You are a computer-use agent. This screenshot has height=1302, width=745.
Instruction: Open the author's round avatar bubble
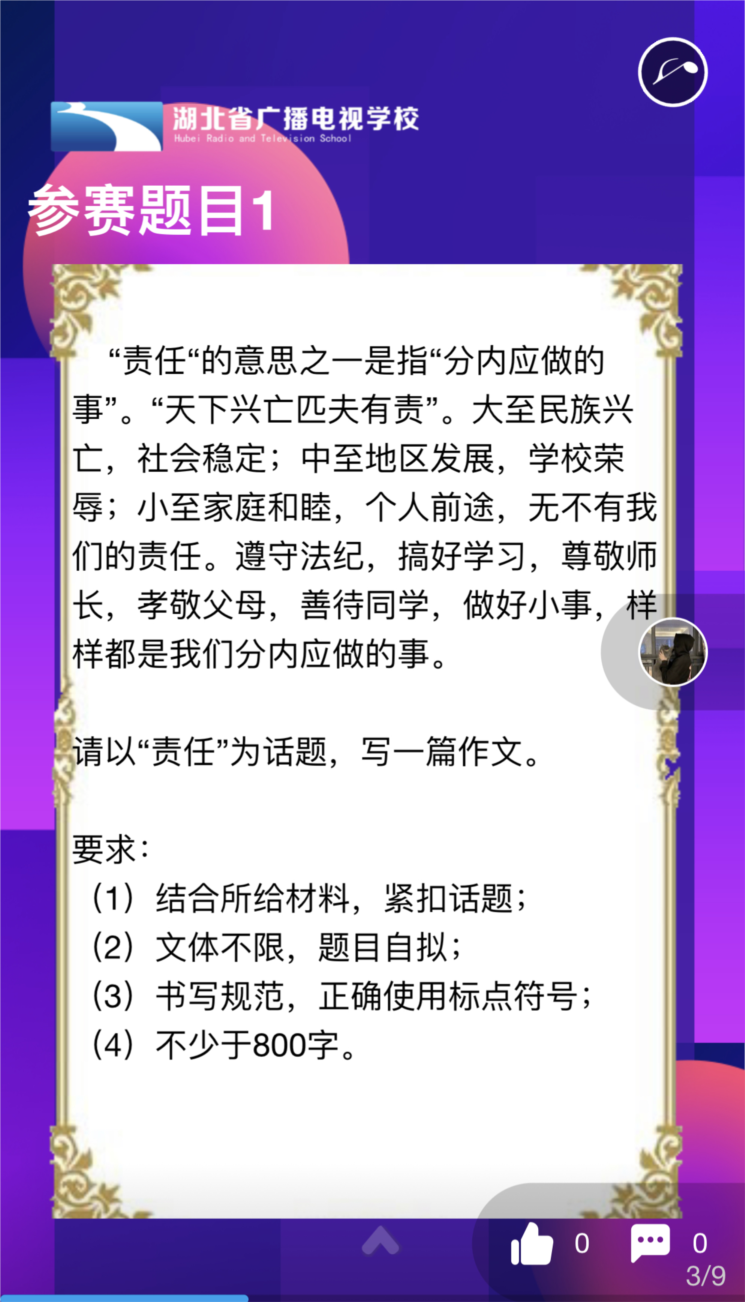[x=672, y=652]
